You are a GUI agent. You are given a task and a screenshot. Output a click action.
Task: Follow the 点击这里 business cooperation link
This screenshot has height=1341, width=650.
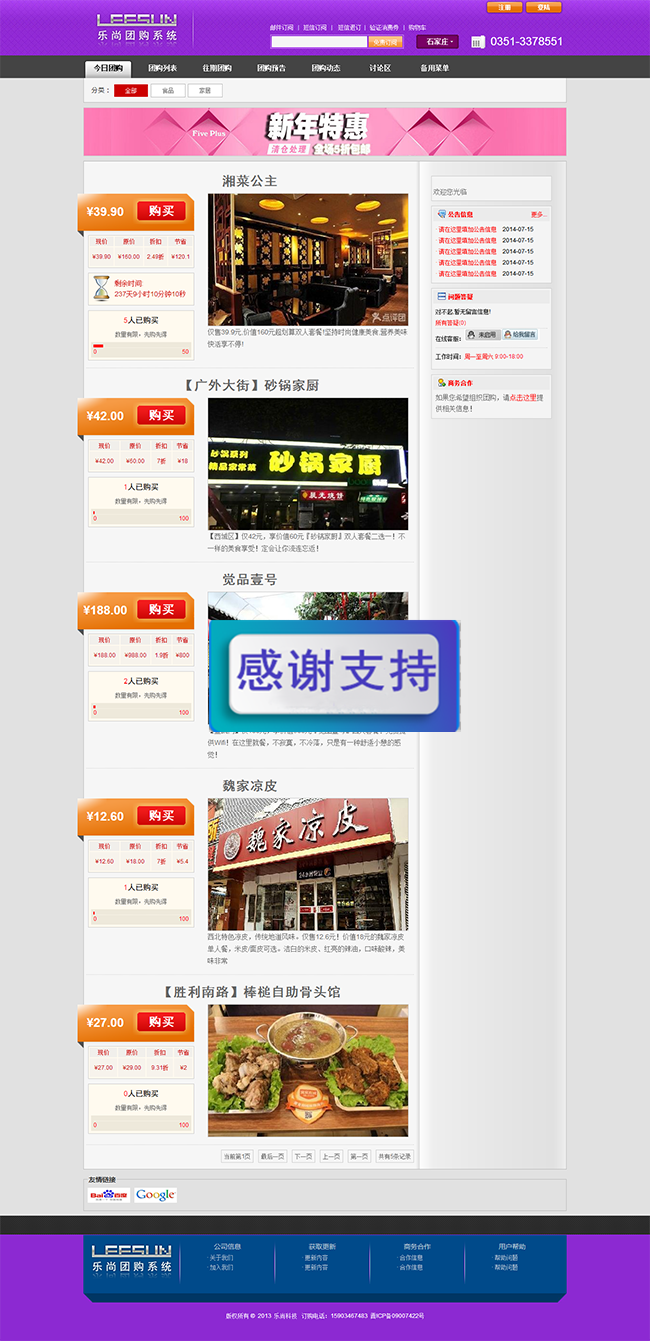point(519,397)
